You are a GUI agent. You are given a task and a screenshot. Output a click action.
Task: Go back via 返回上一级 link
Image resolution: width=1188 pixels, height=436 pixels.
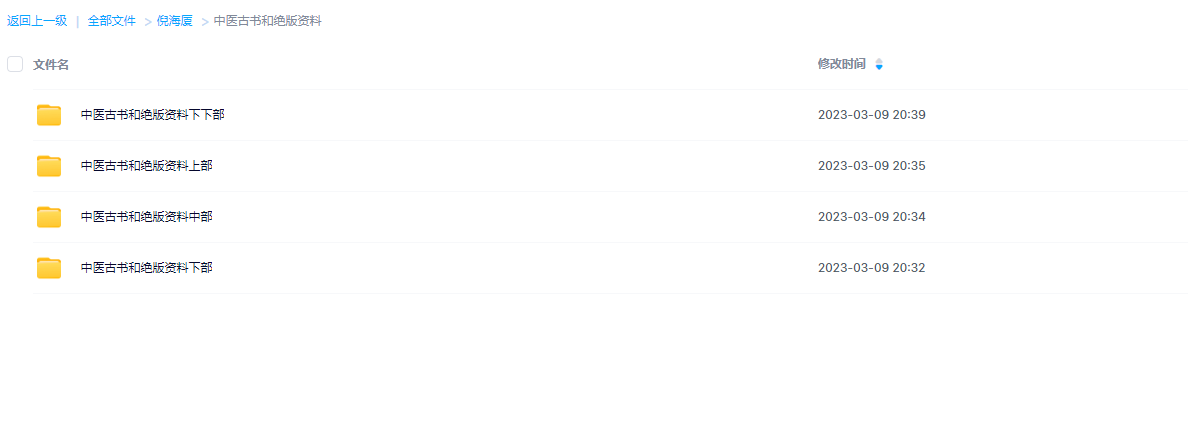tap(37, 21)
